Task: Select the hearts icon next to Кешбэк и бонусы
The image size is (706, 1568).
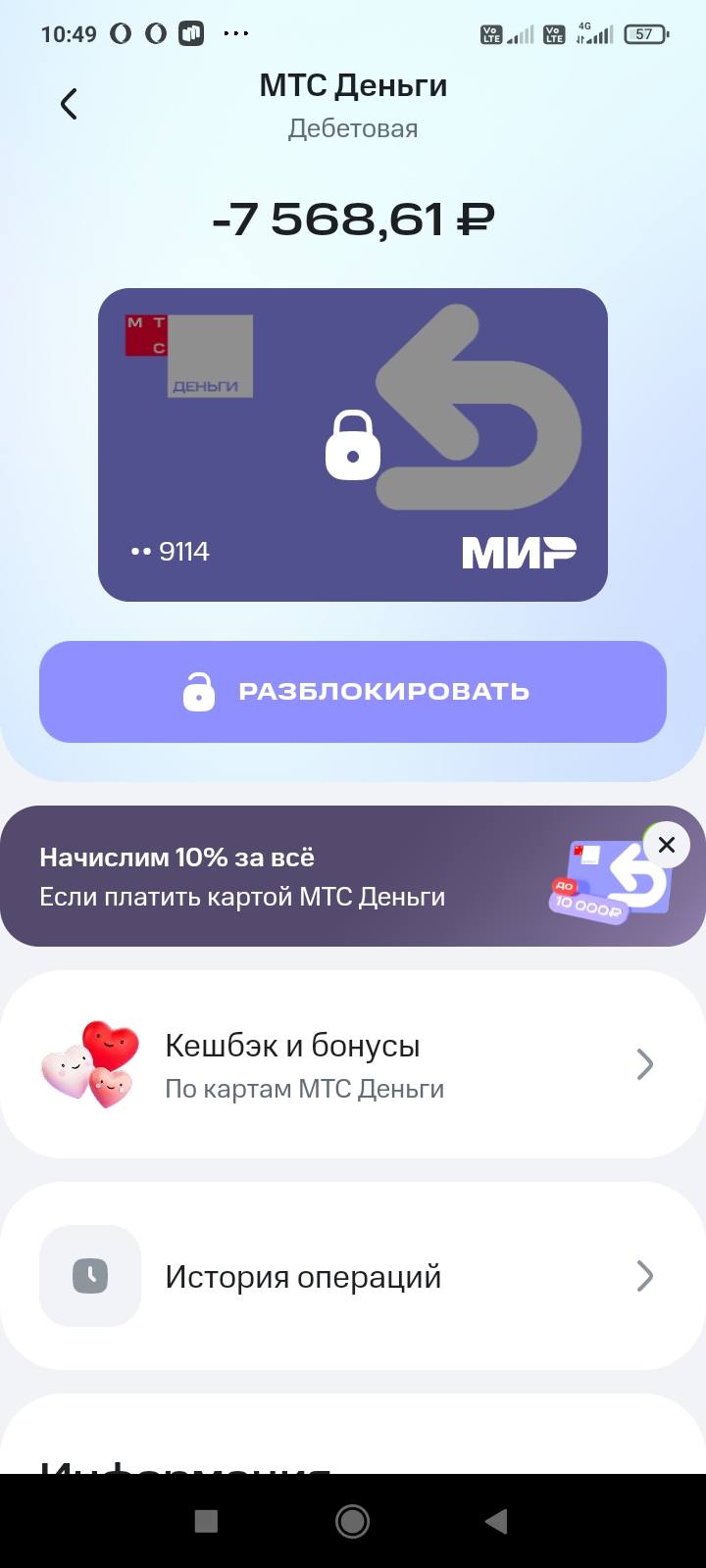Action: [90, 1063]
